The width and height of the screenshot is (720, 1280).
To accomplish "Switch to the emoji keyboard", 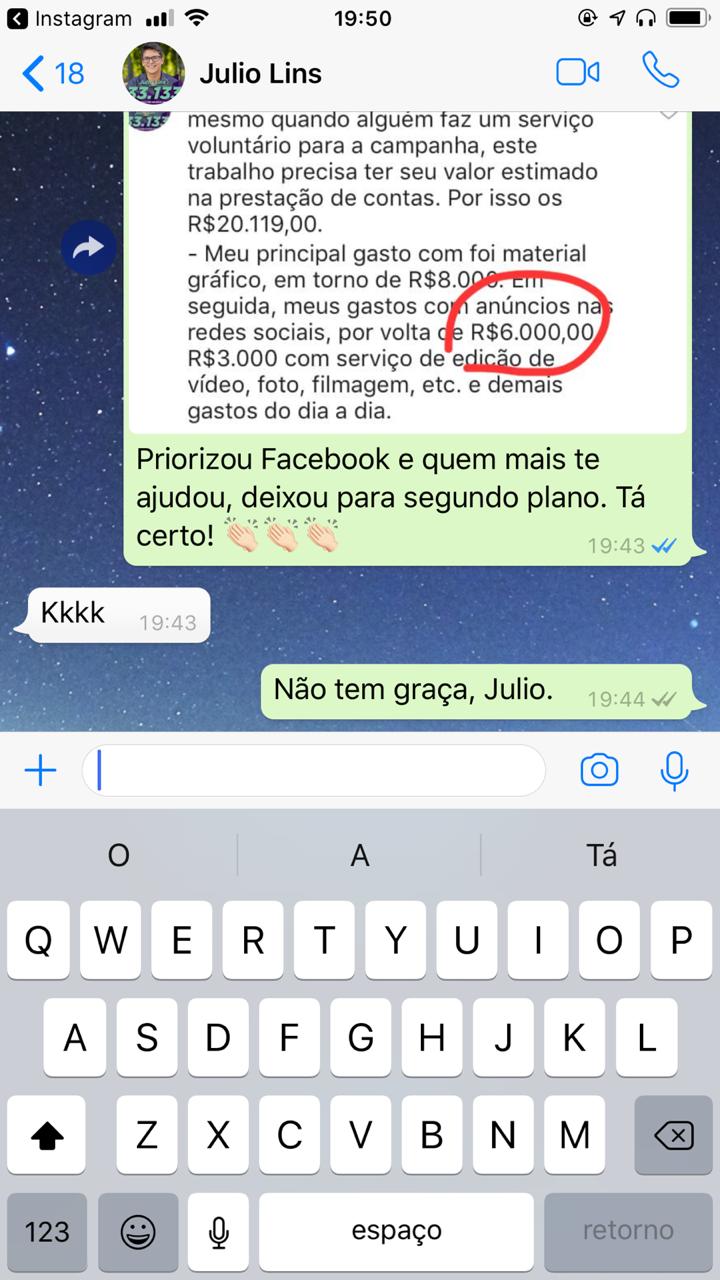I will tap(138, 1232).
